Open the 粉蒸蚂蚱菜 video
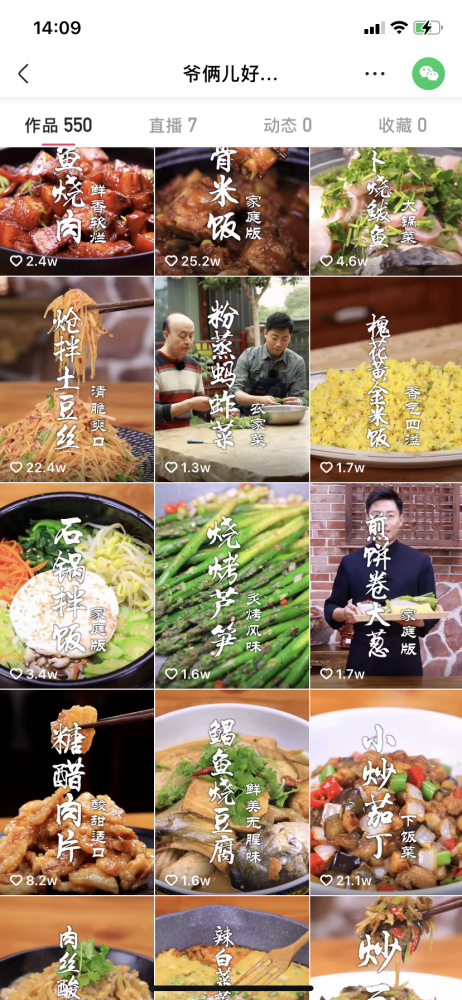The height and width of the screenshot is (1000, 462). (232, 379)
